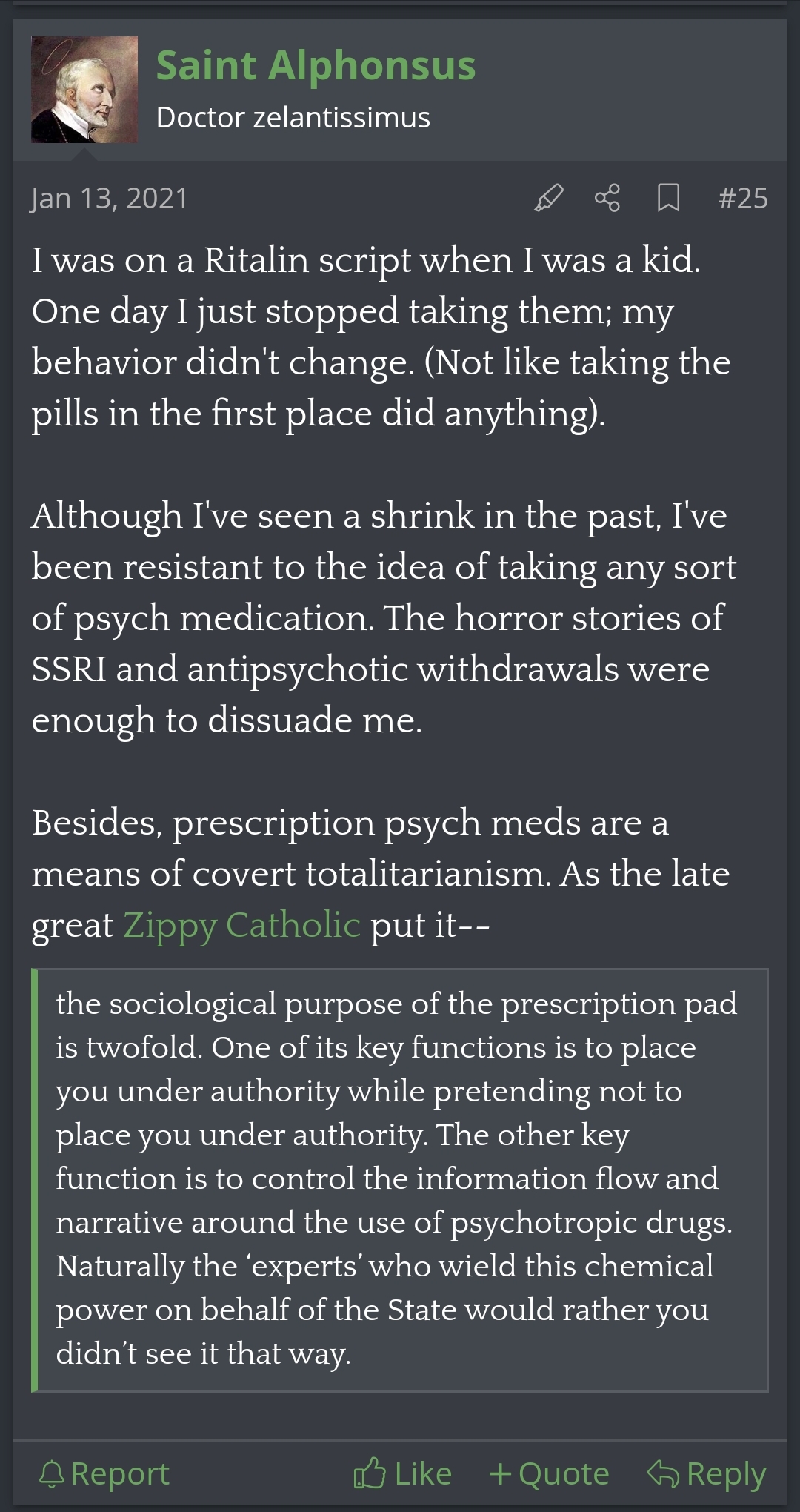
Task: Open Saint Alphonsus's avatar picture
Action: (x=84, y=90)
